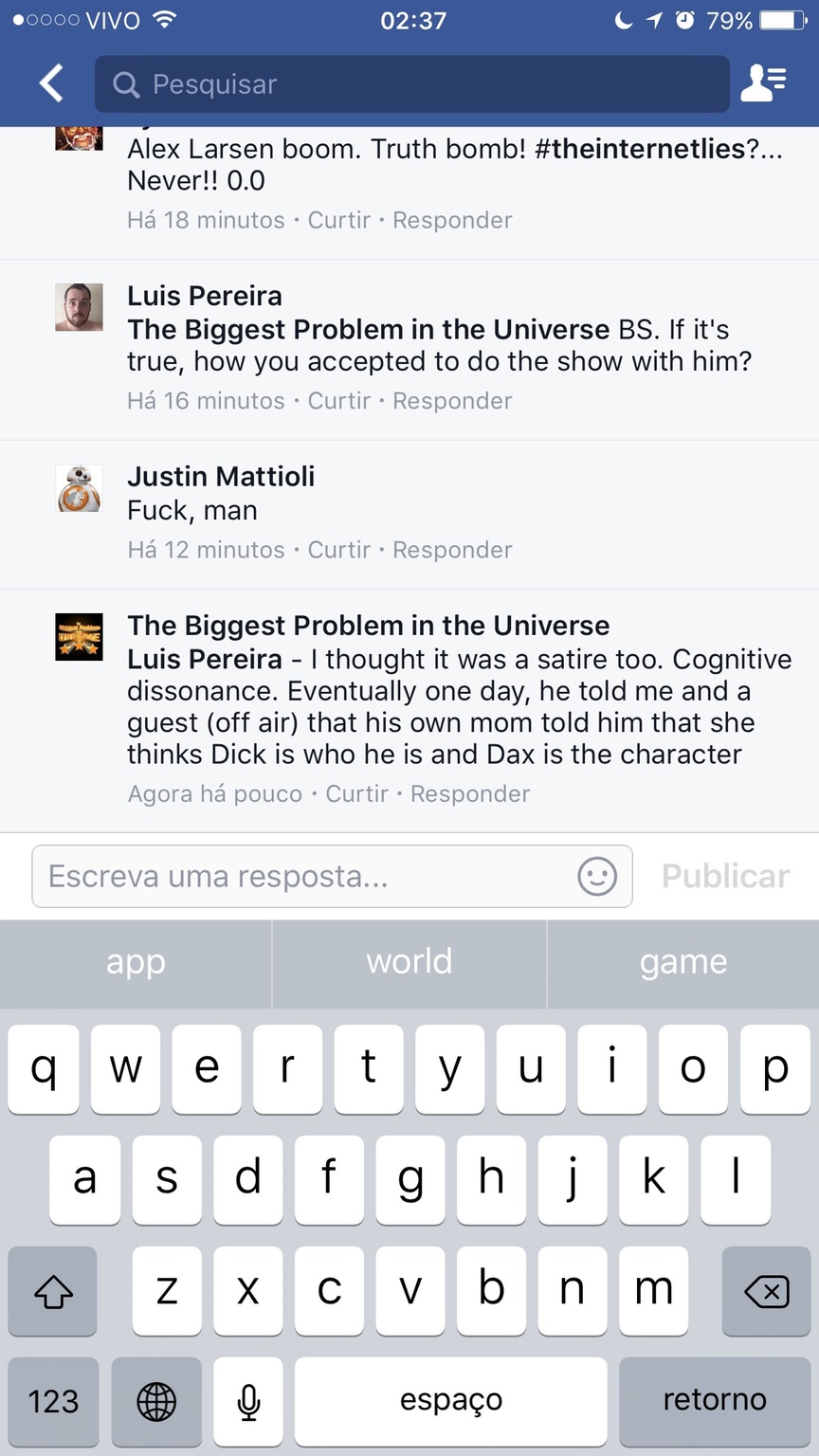Tap the 'Escreva uma resposta...' input field

click(x=284, y=877)
